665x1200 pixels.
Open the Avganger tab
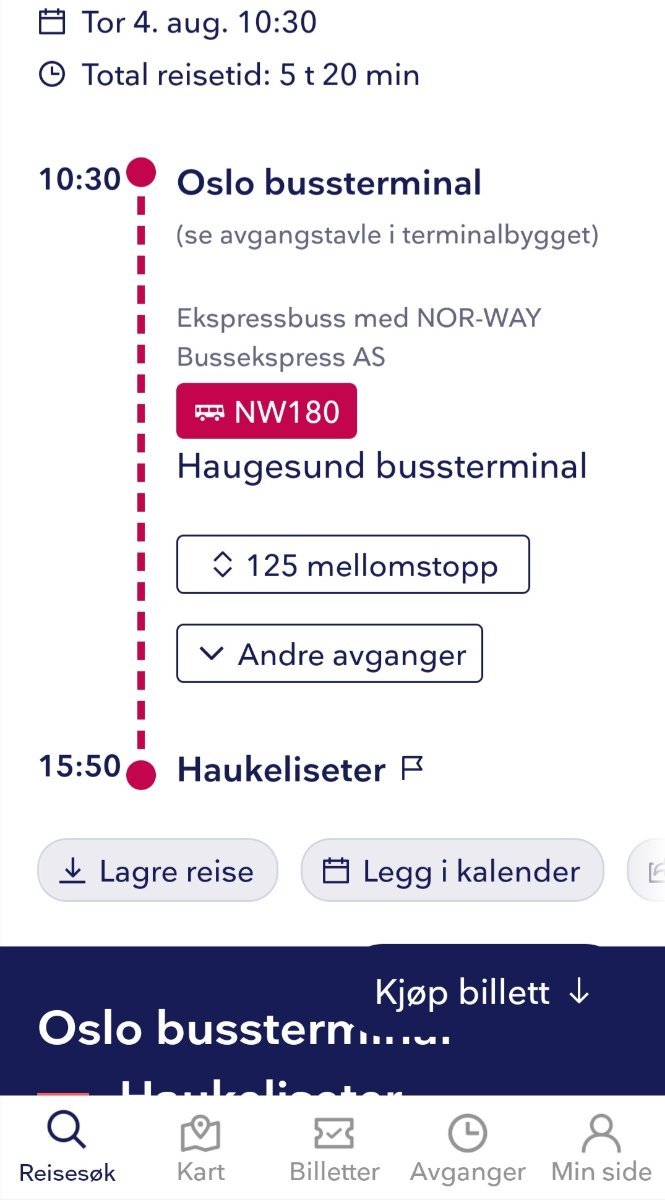tap(467, 1148)
